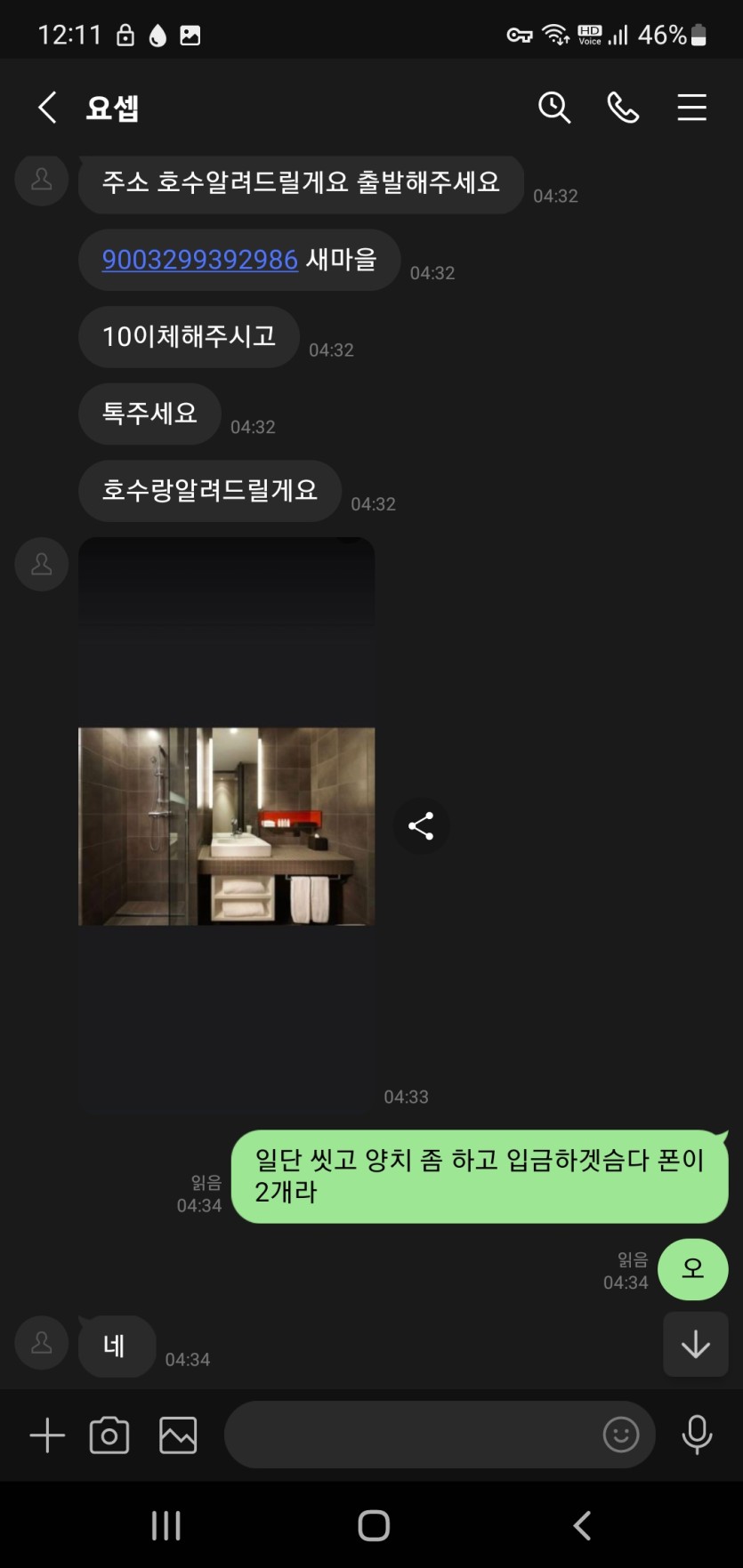This screenshot has height=1568, width=743.
Task: Start a voice call with 요셉
Action: [x=623, y=108]
